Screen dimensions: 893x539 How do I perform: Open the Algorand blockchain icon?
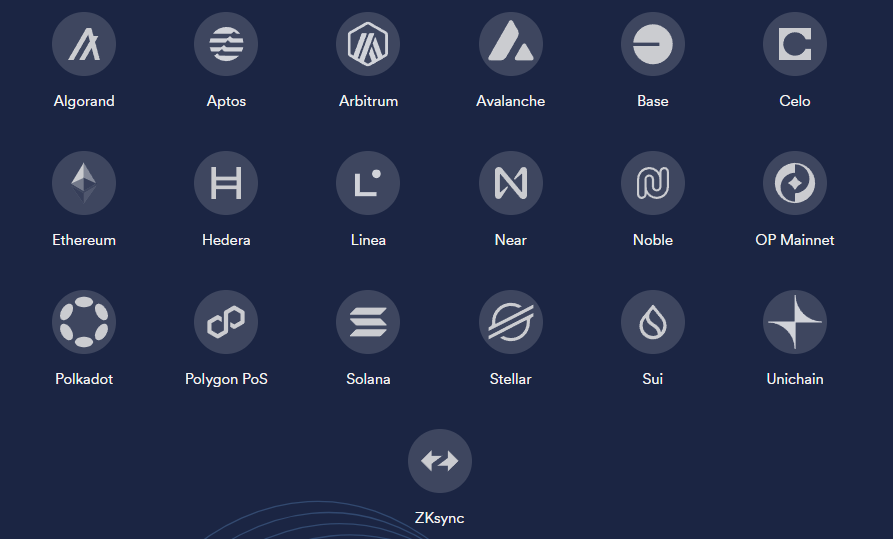click(x=84, y=44)
